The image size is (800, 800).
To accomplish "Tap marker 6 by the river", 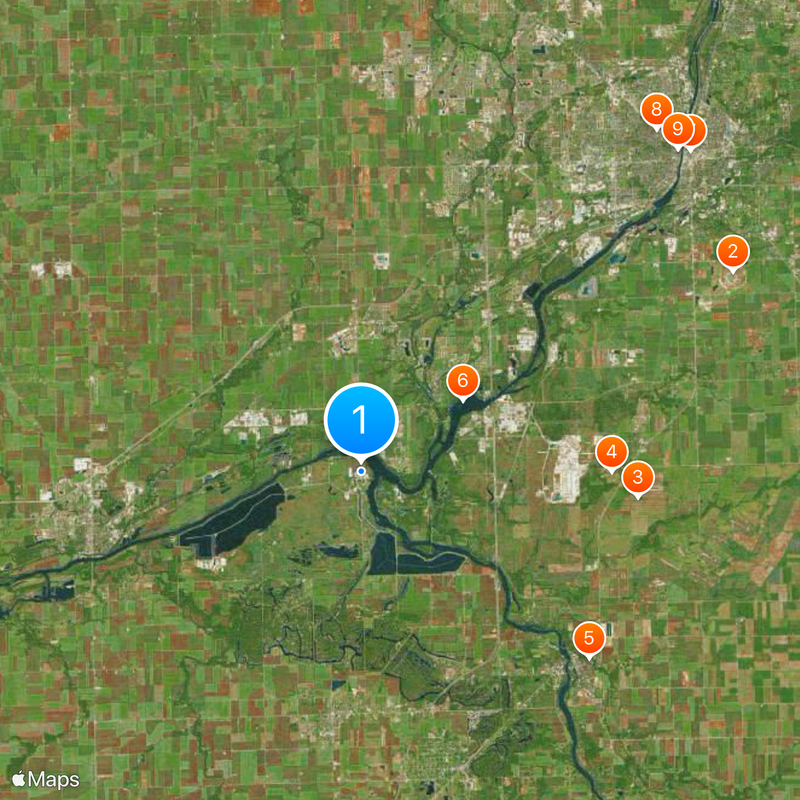I will pos(462,380).
